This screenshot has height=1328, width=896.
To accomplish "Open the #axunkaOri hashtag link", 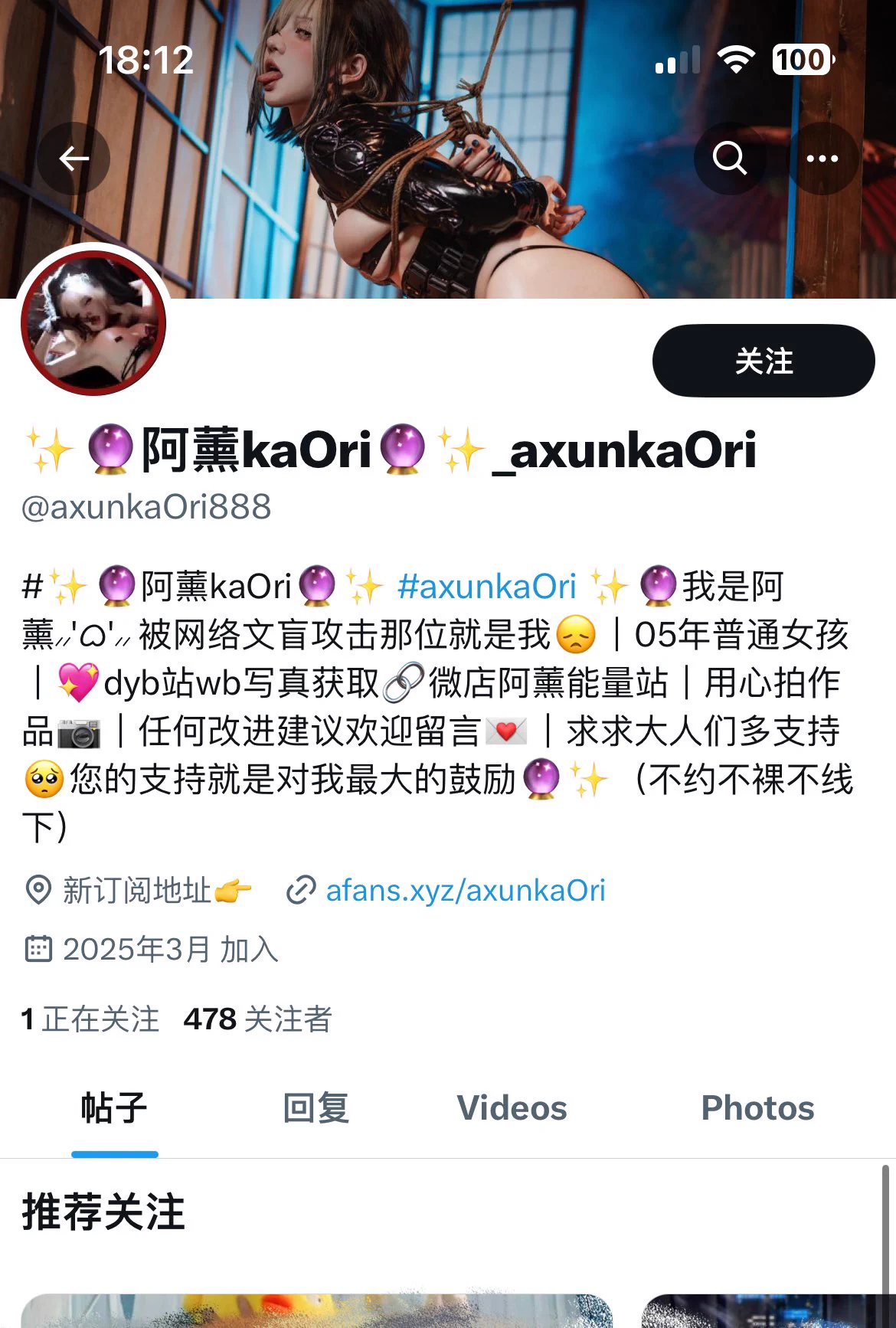I will 486,587.
